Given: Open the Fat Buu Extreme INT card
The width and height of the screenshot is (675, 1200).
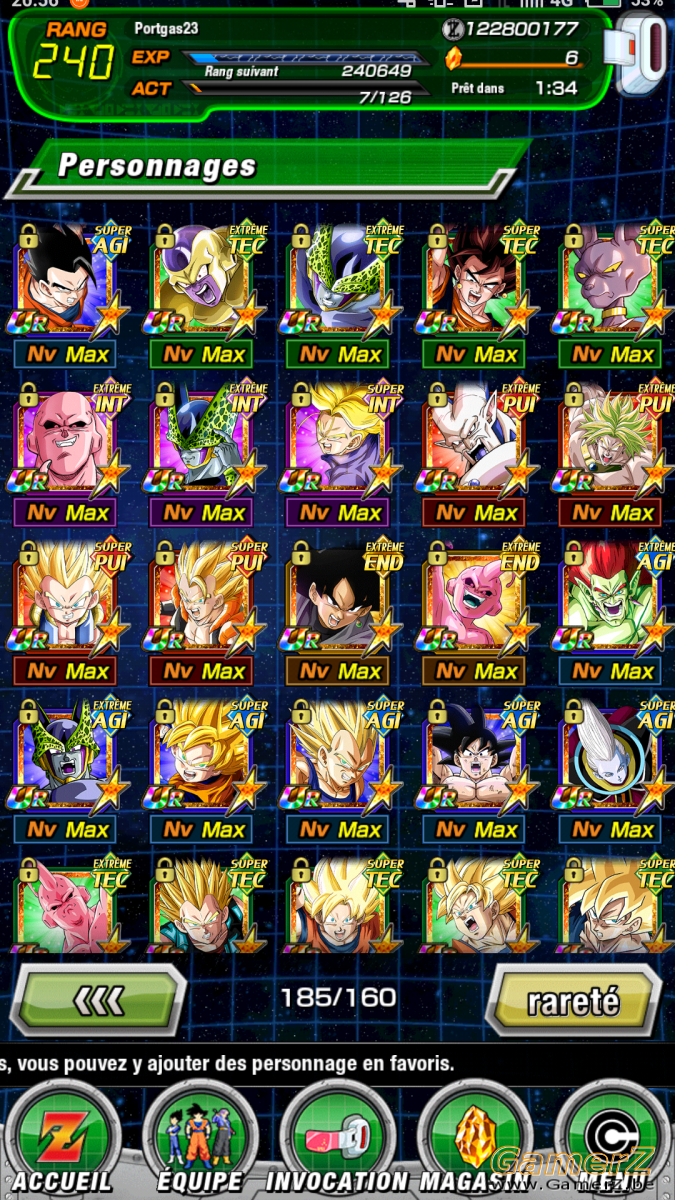Looking at the screenshot, I should coord(69,439).
